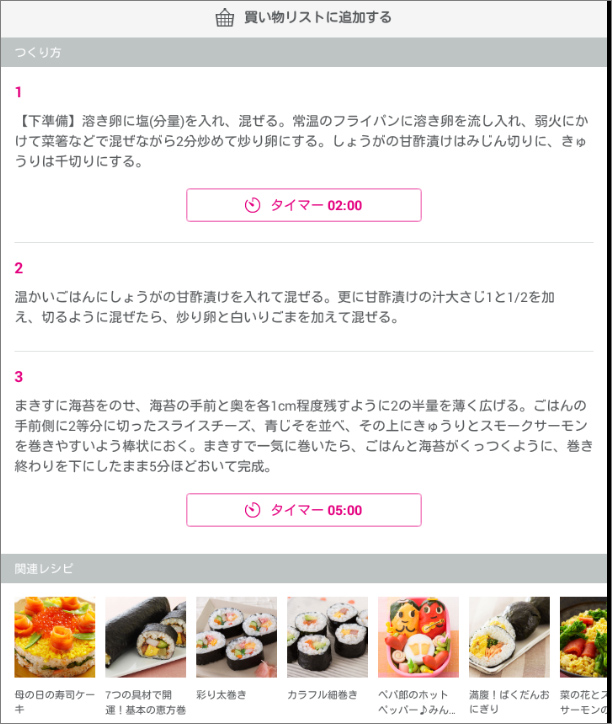This screenshot has height=724, width=612.
Task: Tap 買い物リストに追加する button
Action: [x=304, y=18]
